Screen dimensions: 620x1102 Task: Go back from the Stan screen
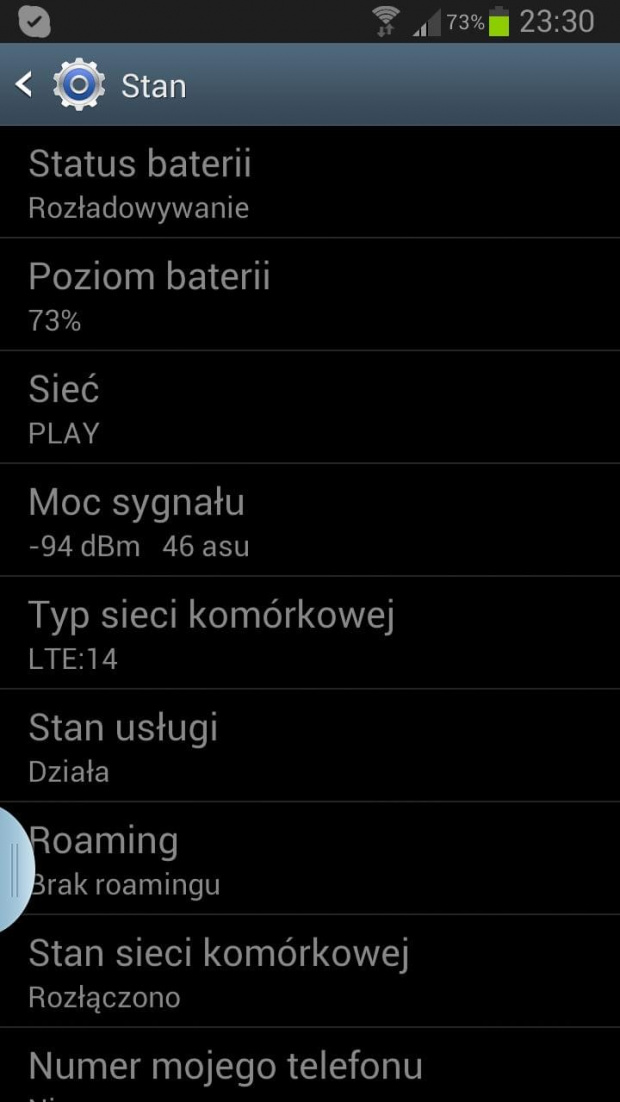(x=25, y=85)
